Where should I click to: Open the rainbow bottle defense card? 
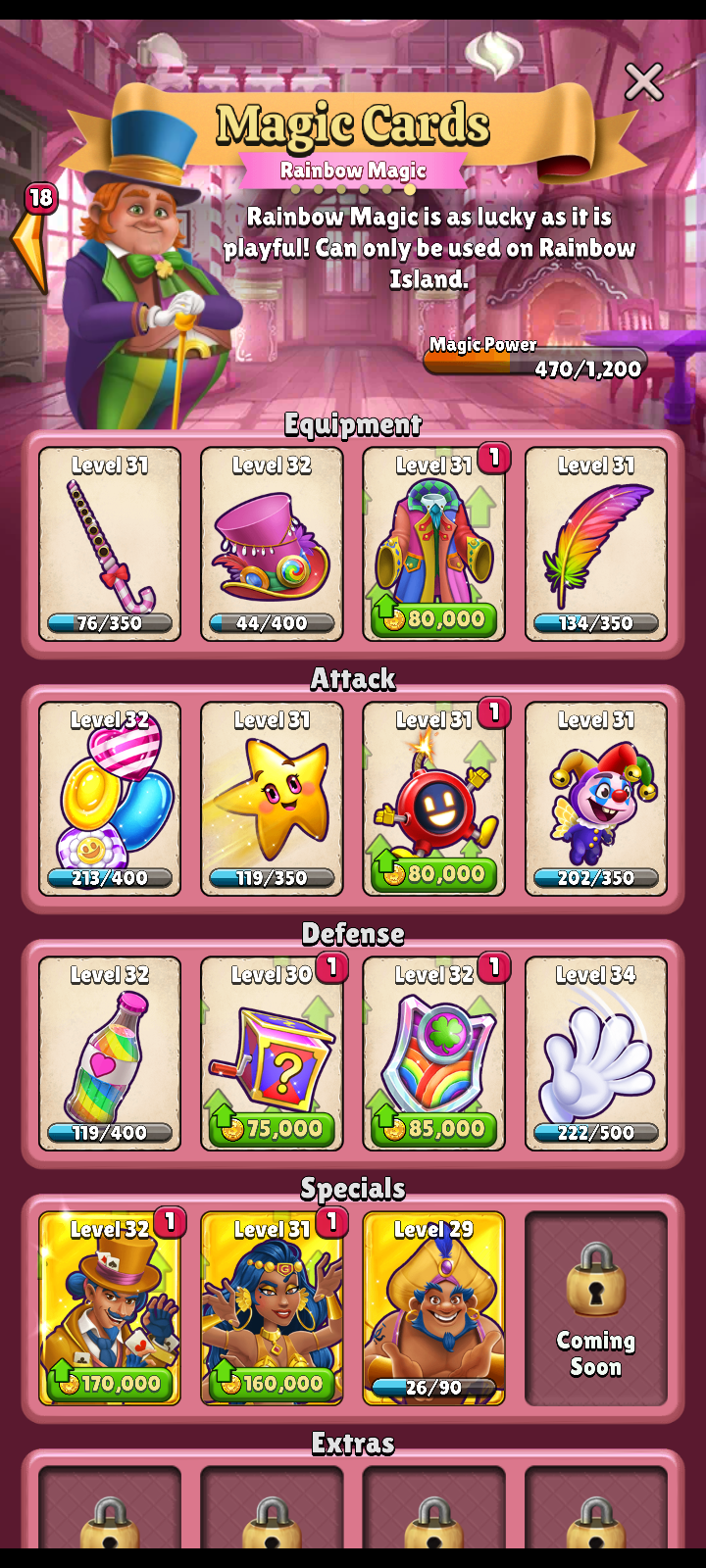[110, 1053]
